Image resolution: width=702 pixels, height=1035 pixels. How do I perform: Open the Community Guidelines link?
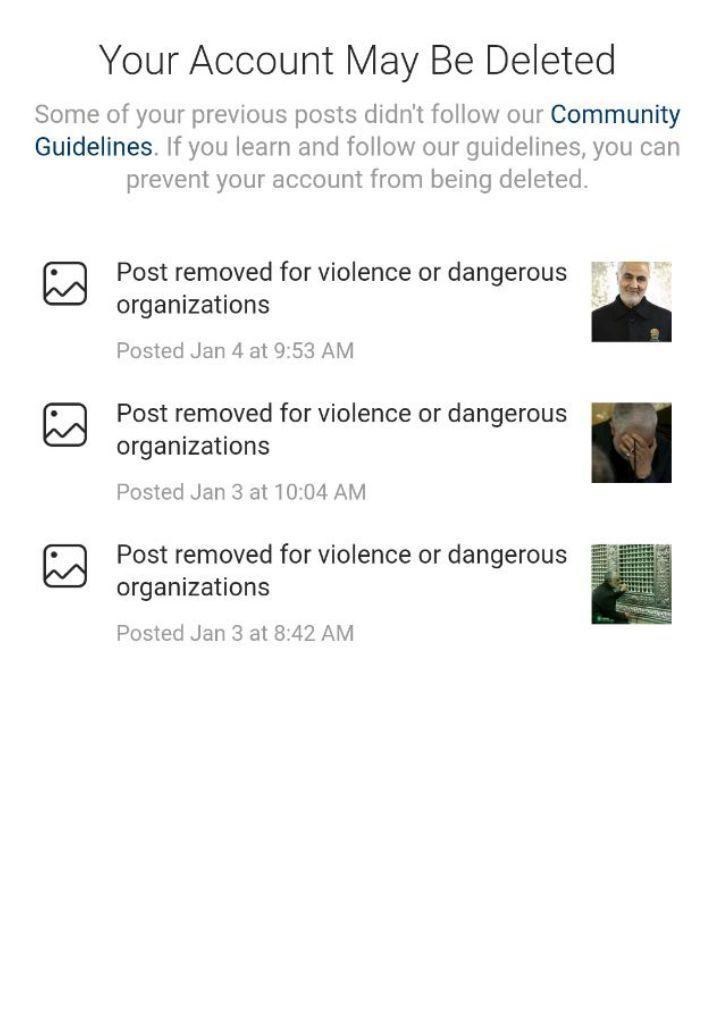pos(614,115)
